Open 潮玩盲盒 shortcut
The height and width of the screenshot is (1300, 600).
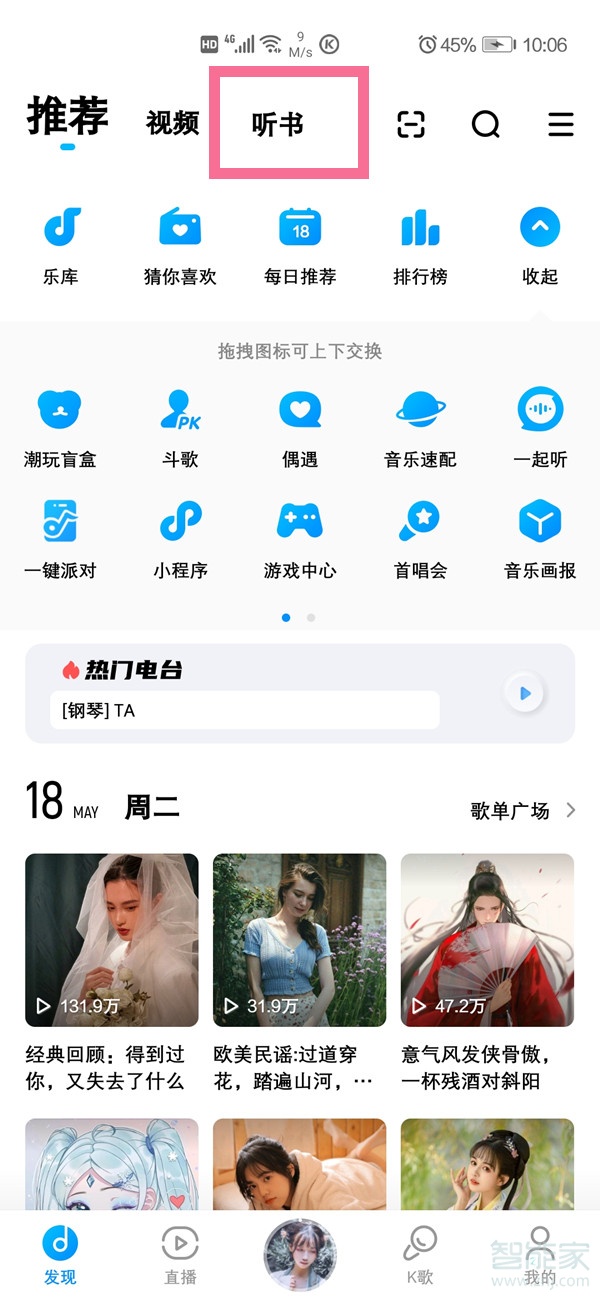pos(60,428)
